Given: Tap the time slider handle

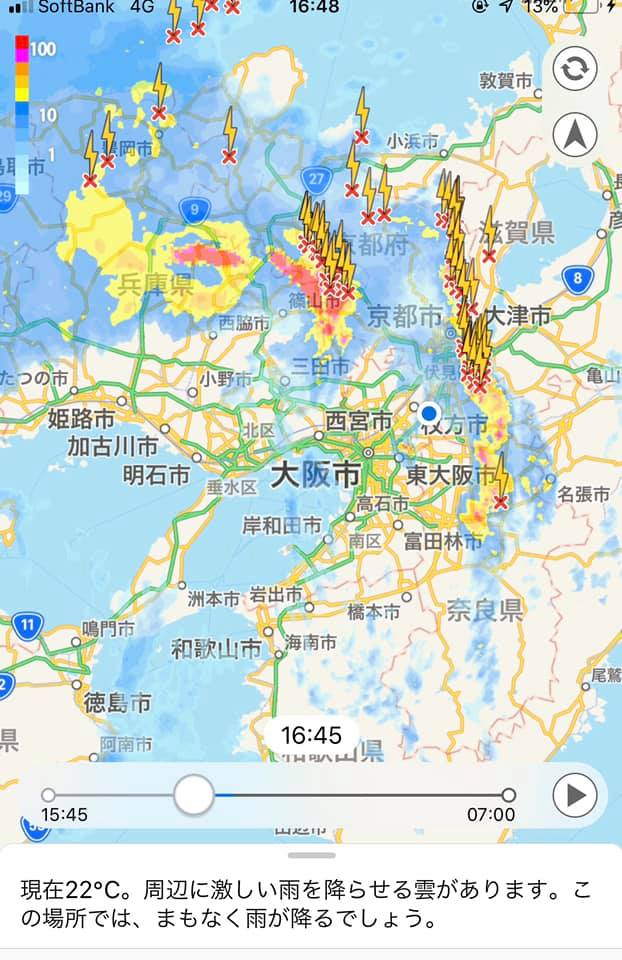Looking at the screenshot, I should [x=194, y=795].
